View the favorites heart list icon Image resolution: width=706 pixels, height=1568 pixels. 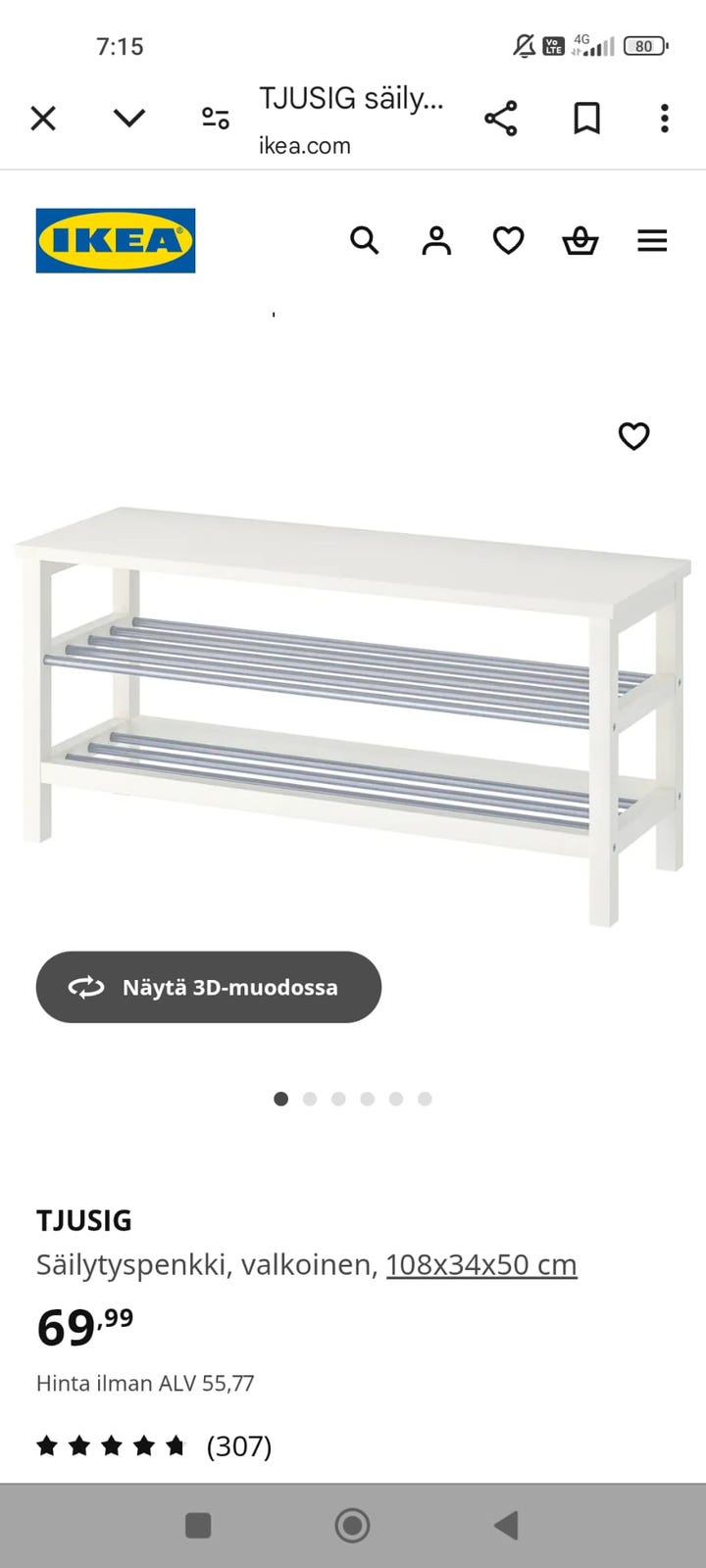[x=508, y=240]
